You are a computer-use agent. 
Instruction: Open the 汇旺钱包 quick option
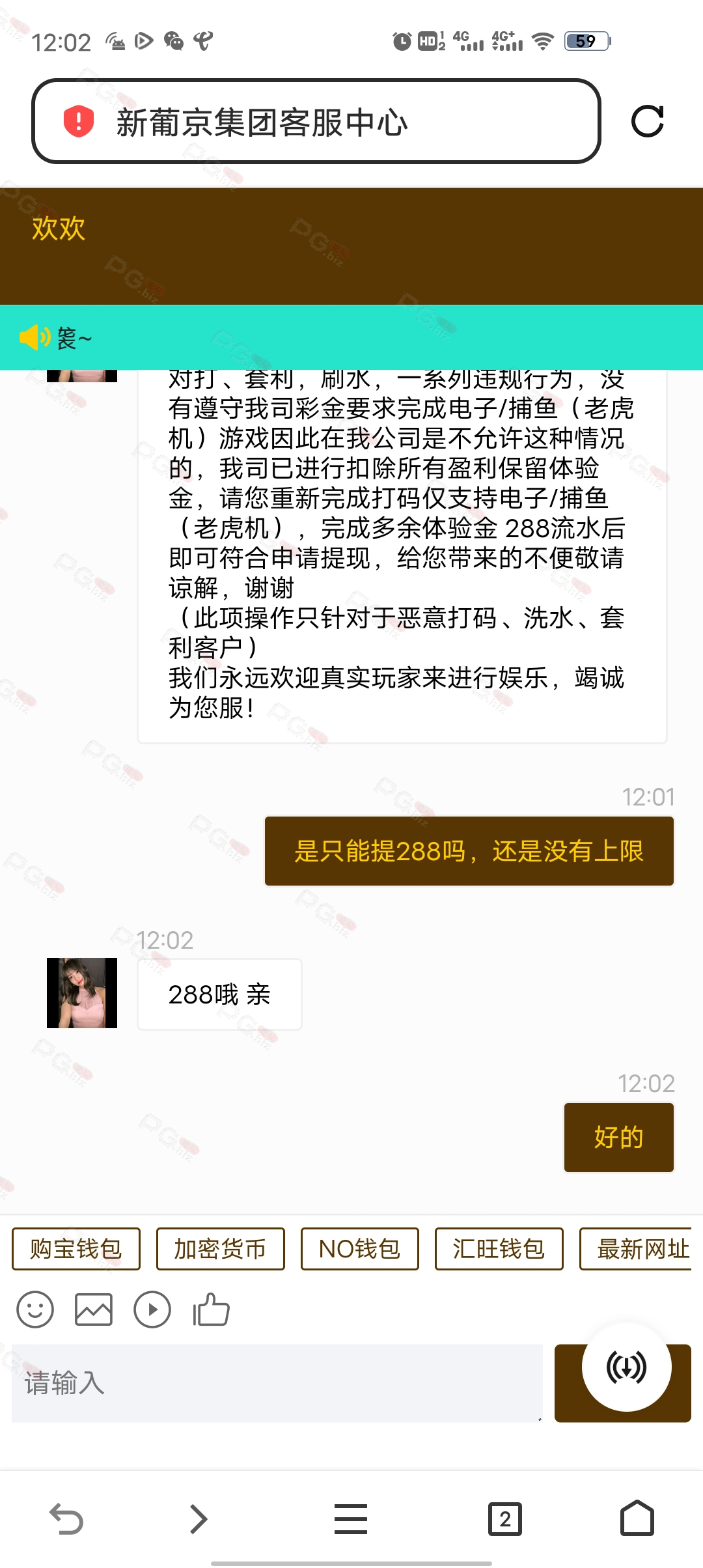point(499,1249)
